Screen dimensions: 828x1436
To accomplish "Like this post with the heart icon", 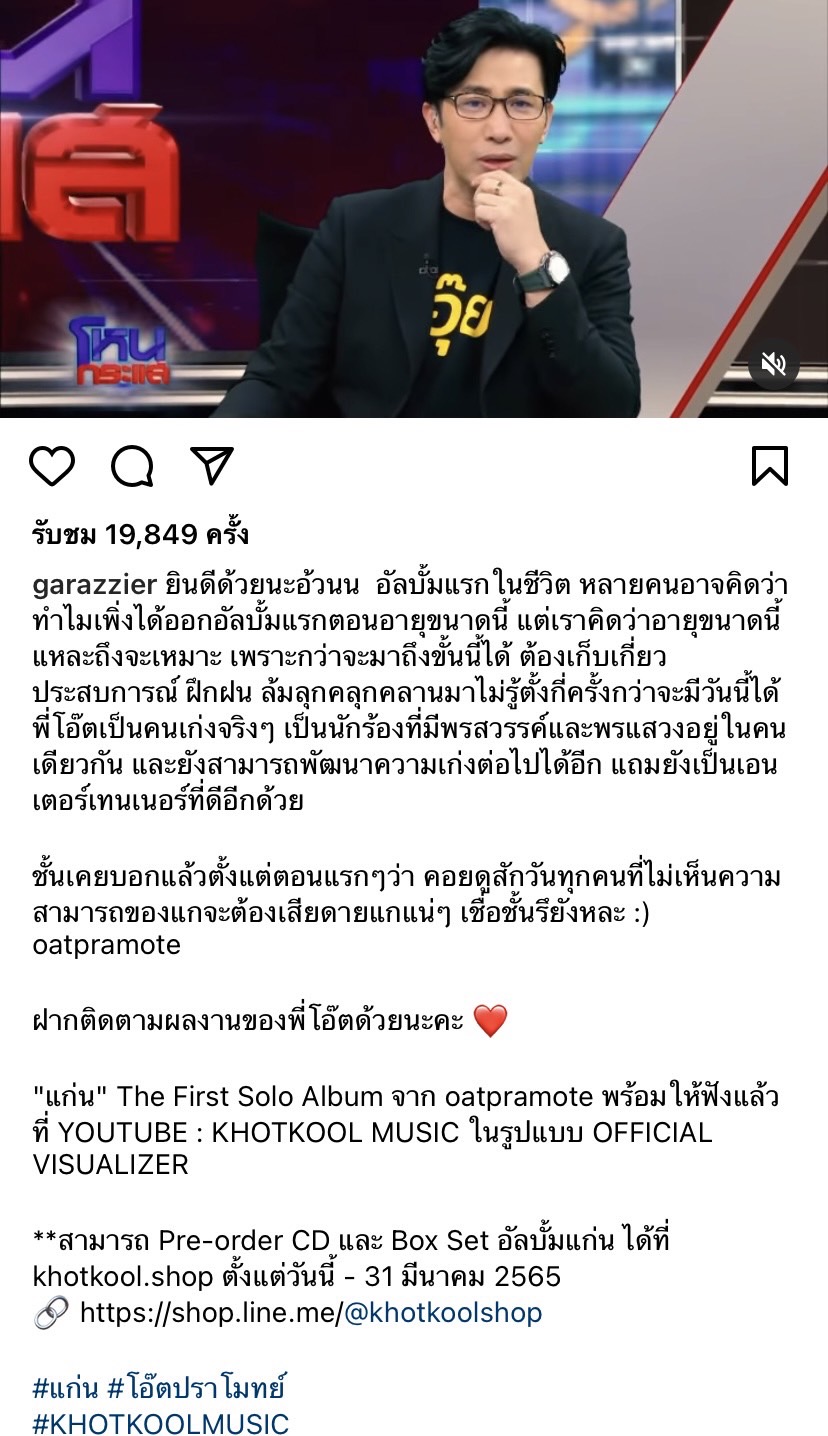I will 52,466.
